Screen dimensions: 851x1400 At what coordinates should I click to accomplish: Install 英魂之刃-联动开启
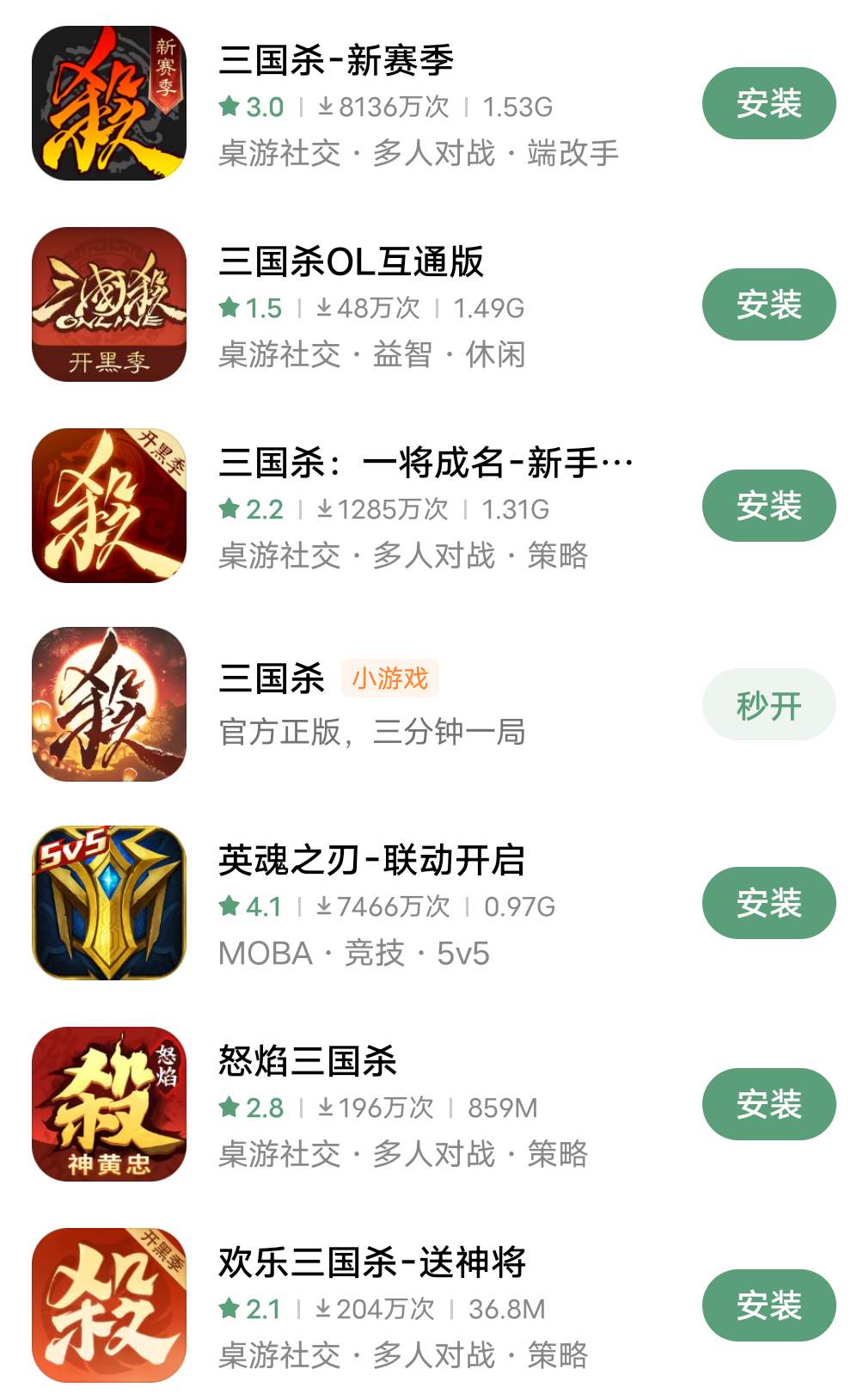click(768, 903)
